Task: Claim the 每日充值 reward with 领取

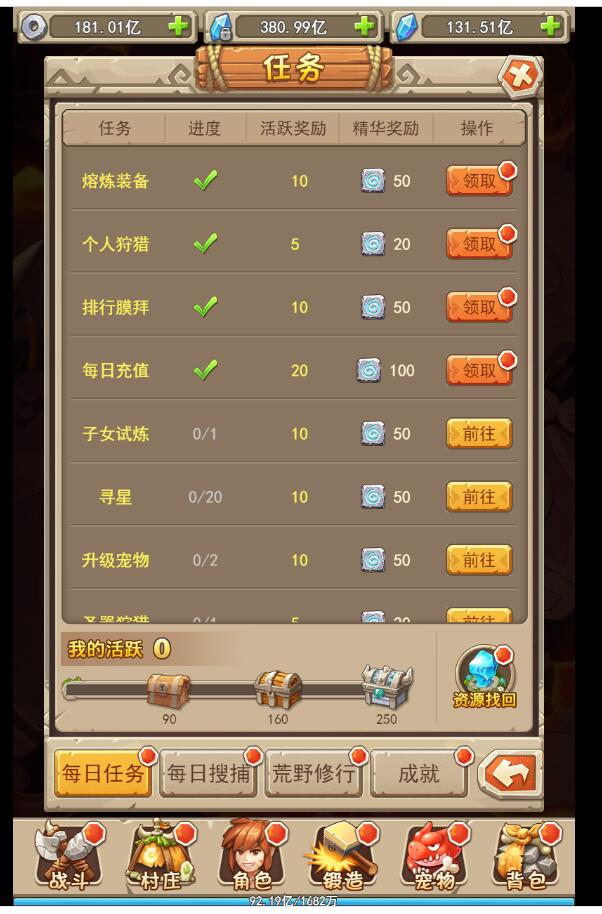Action: [x=479, y=370]
